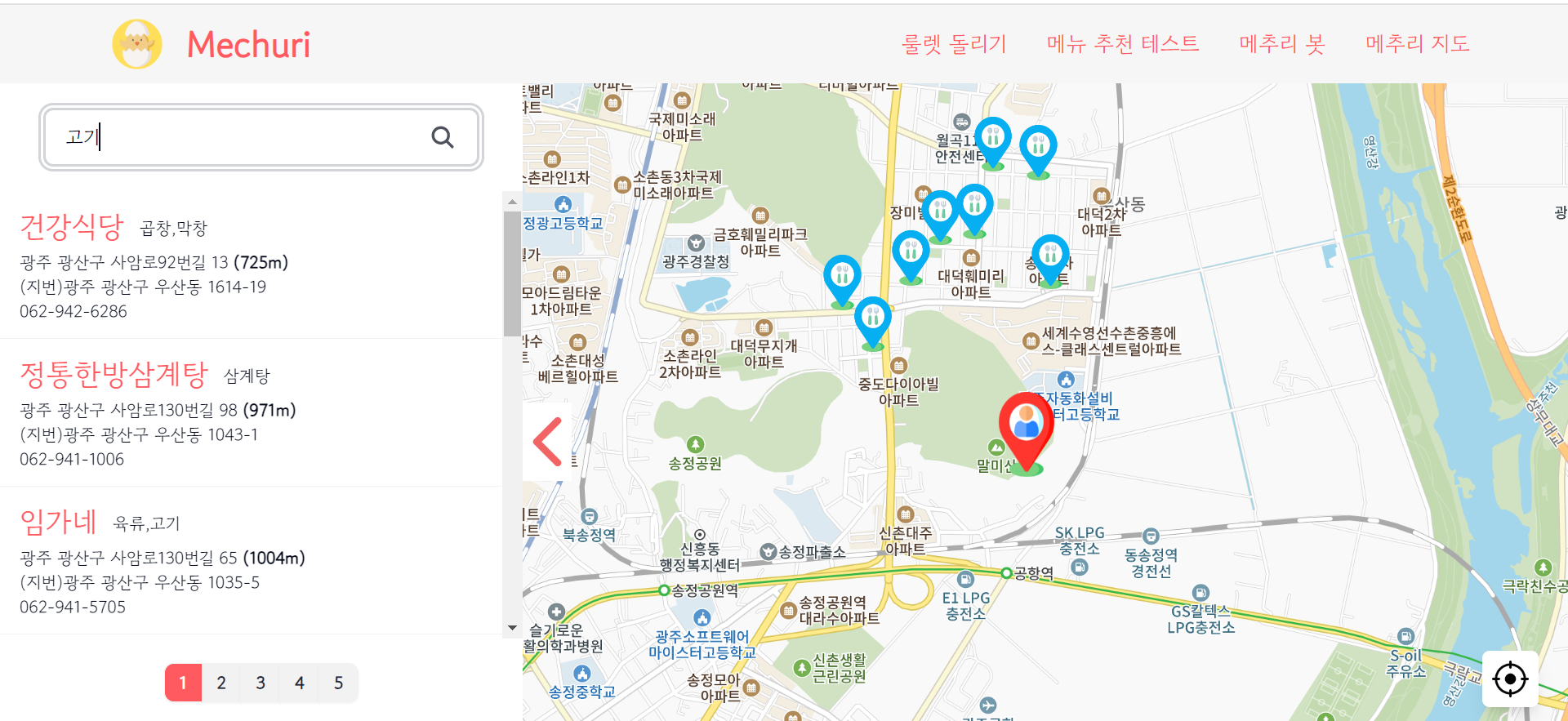Select the 정통한방삼계탕 result

tap(114, 375)
